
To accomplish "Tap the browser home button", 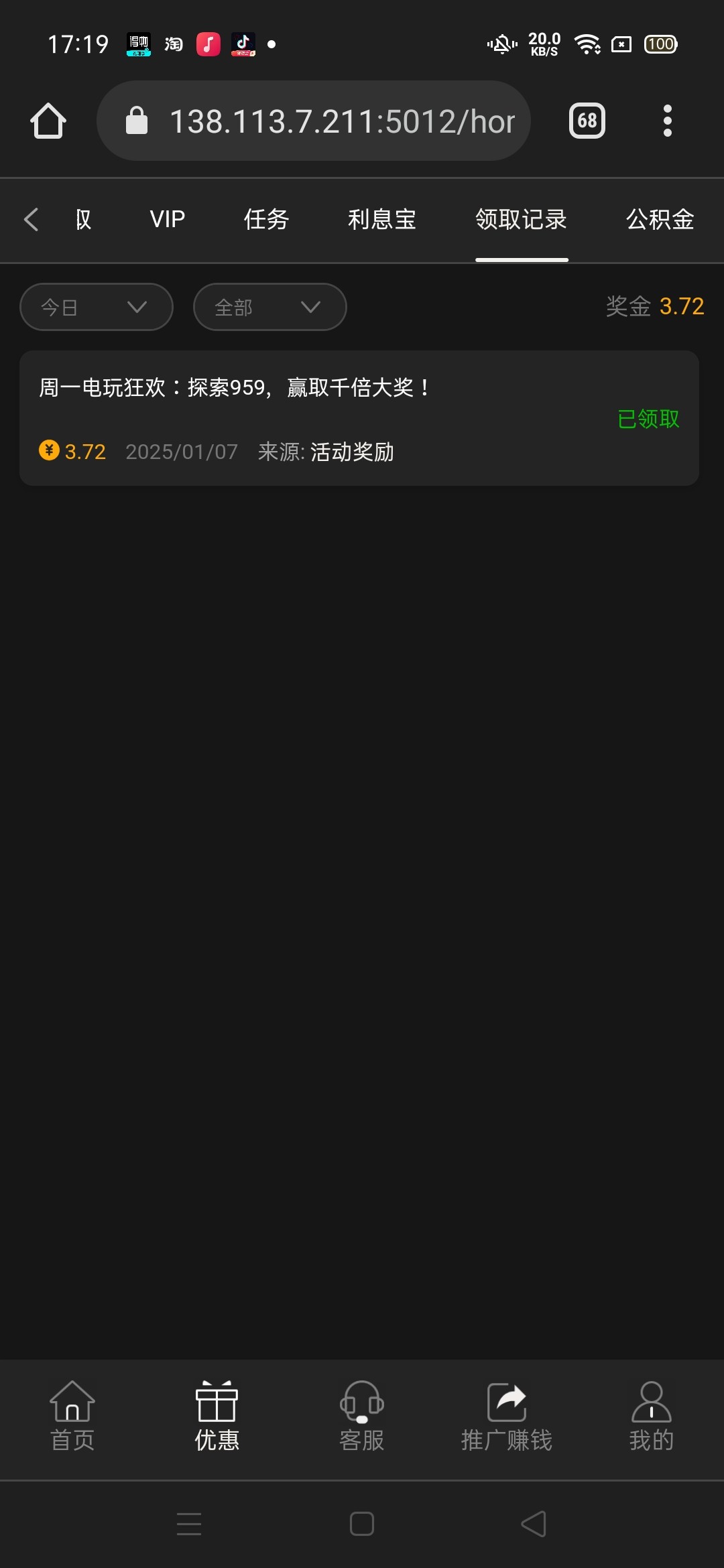I will point(48,121).
